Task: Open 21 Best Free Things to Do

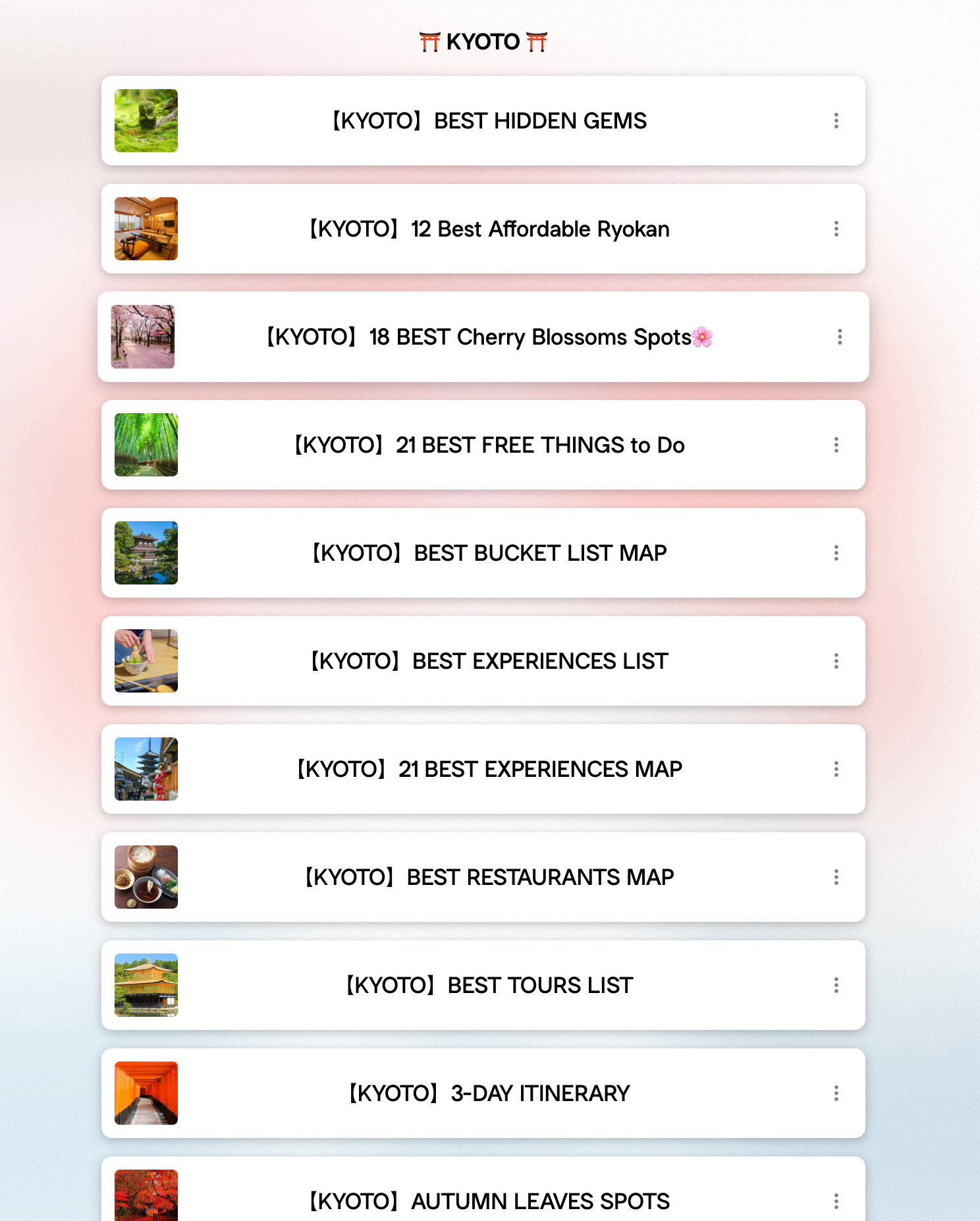Action: 489,445
